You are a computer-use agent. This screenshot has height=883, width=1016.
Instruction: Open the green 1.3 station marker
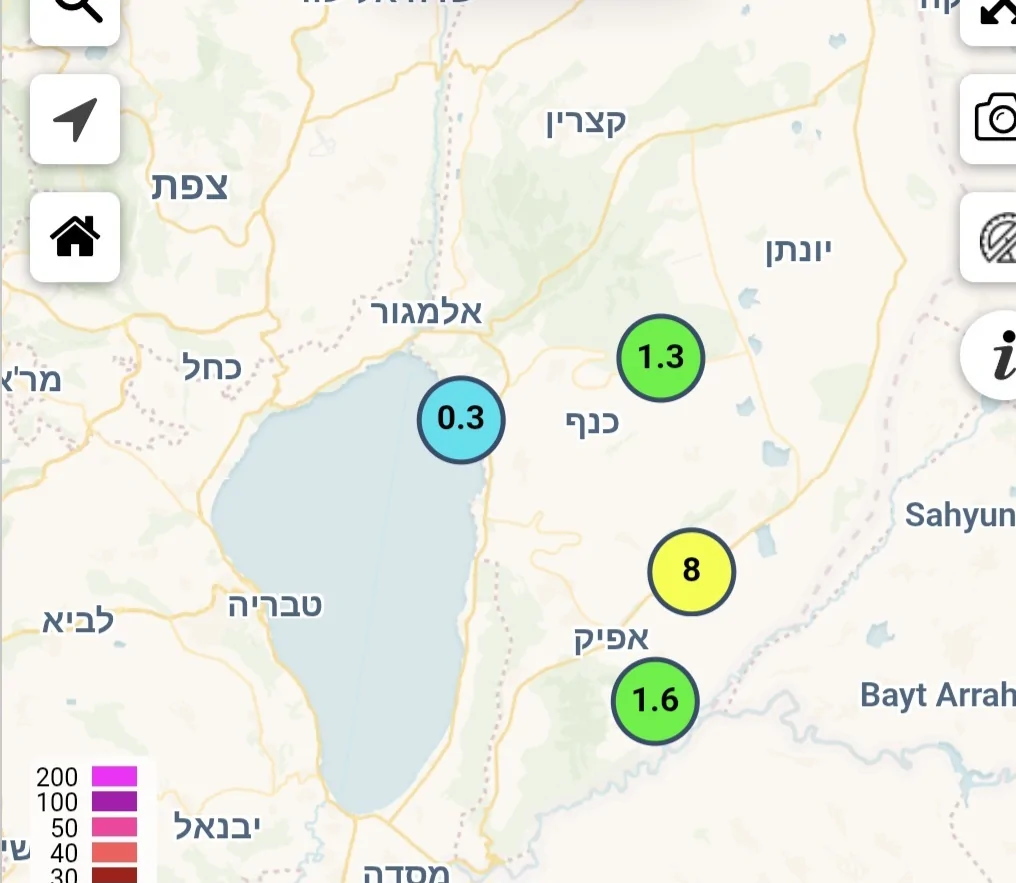[661, 358]
